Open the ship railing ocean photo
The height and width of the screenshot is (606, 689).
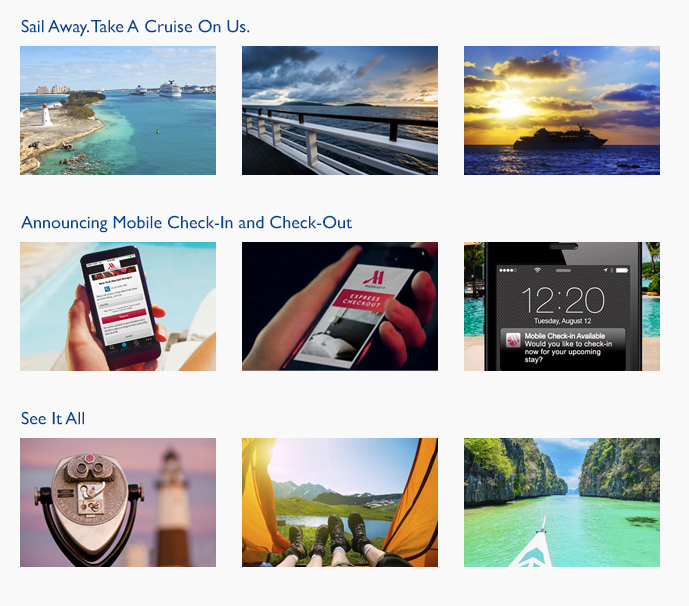pos(340,110)
